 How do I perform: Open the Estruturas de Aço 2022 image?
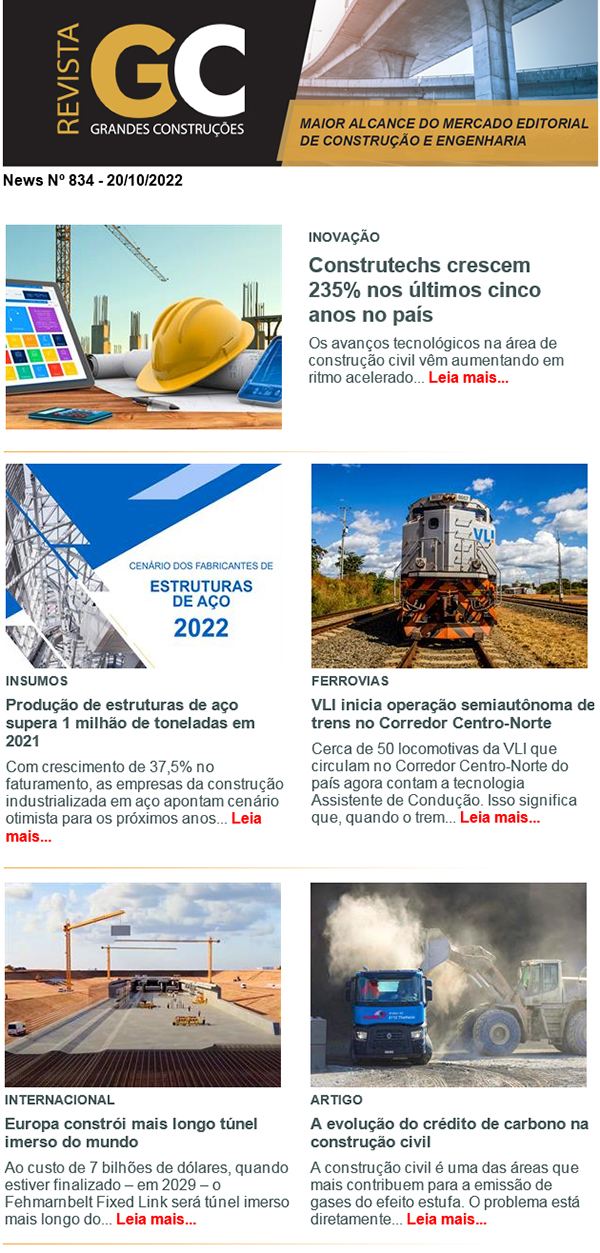tap(144, 566)
